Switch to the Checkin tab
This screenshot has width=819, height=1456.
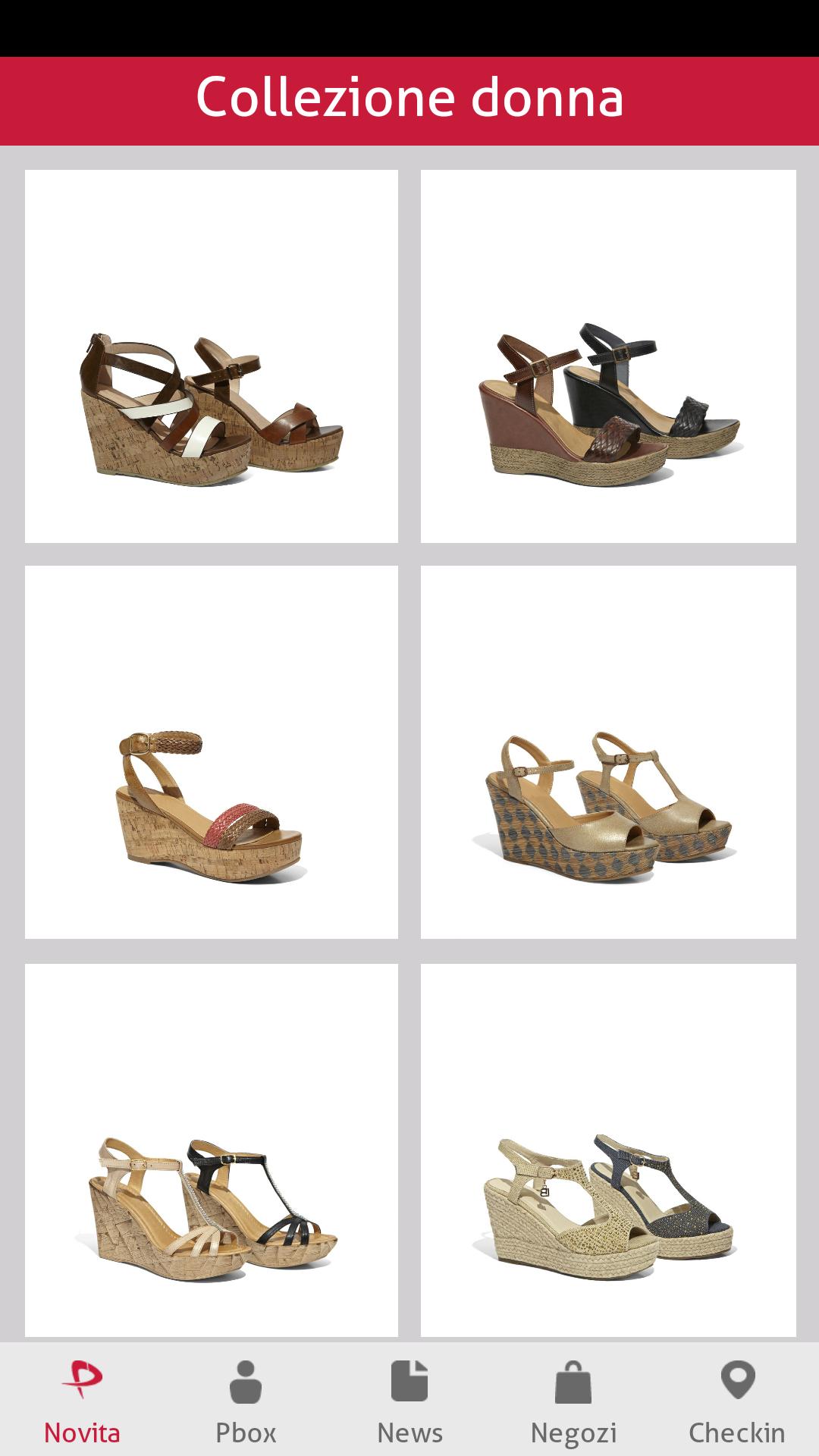[x=737, y=1401]
